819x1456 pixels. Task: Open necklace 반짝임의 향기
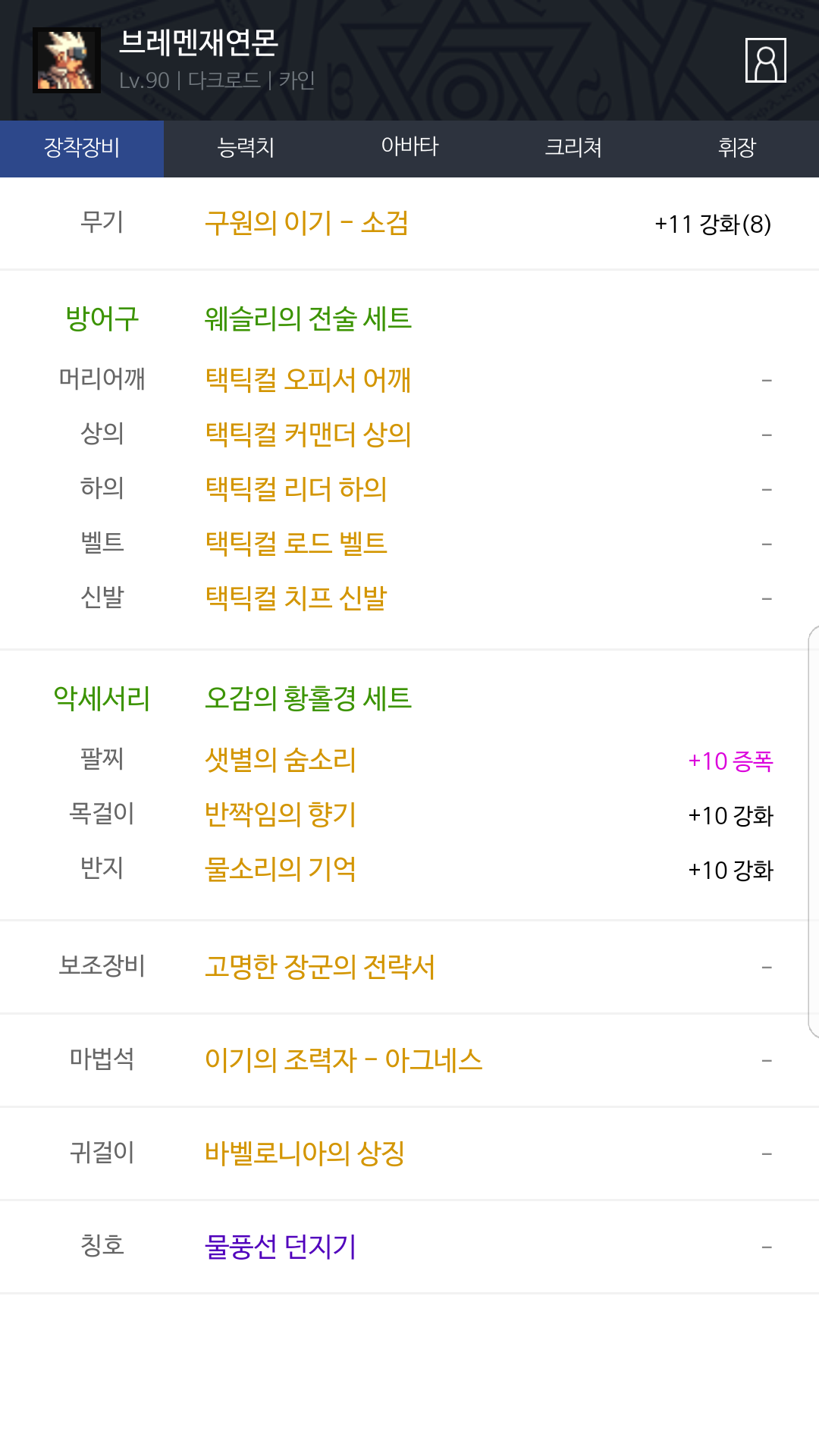pos(281,814)
